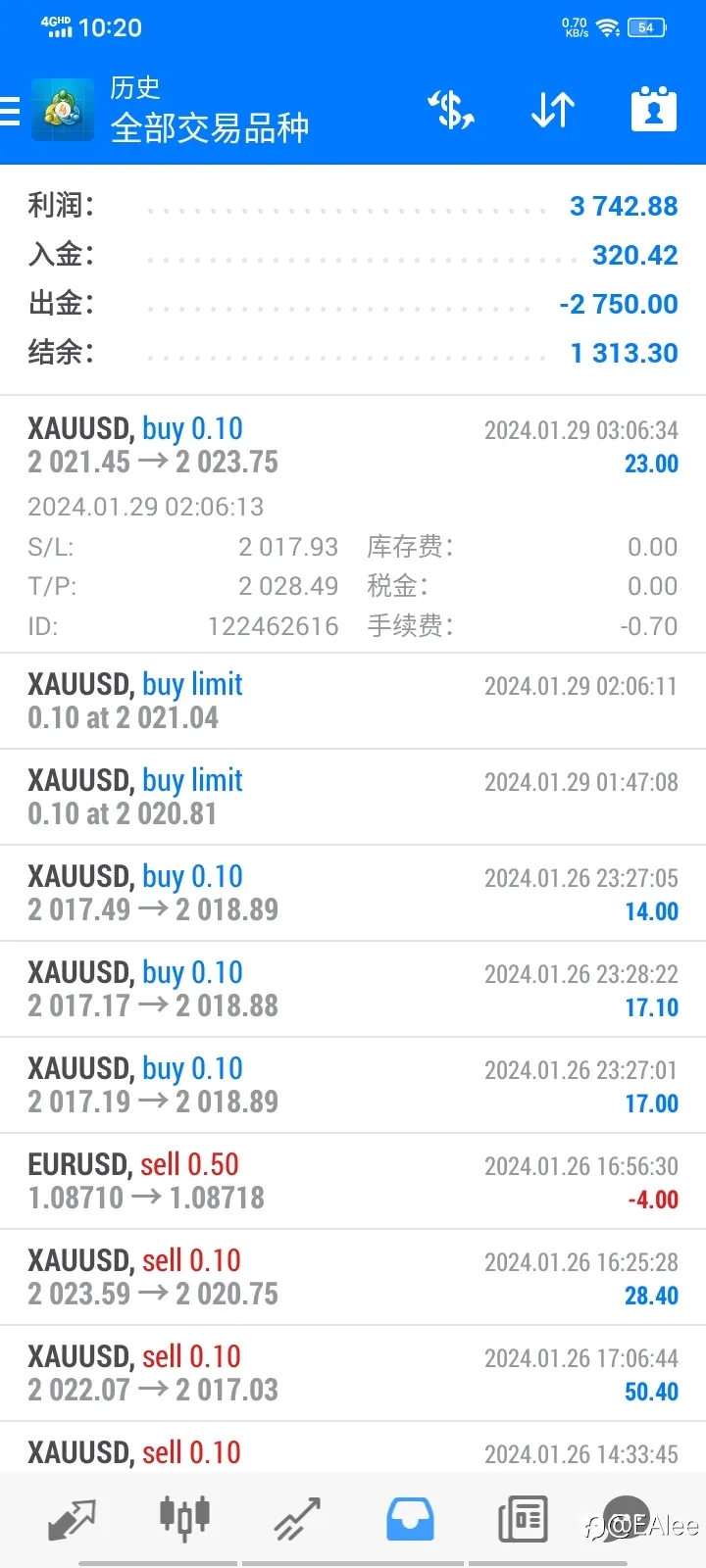Open the sort order arrows
Image resolution: width=706 pixels, height=1568 pixels.
click(x=553, y=110)
